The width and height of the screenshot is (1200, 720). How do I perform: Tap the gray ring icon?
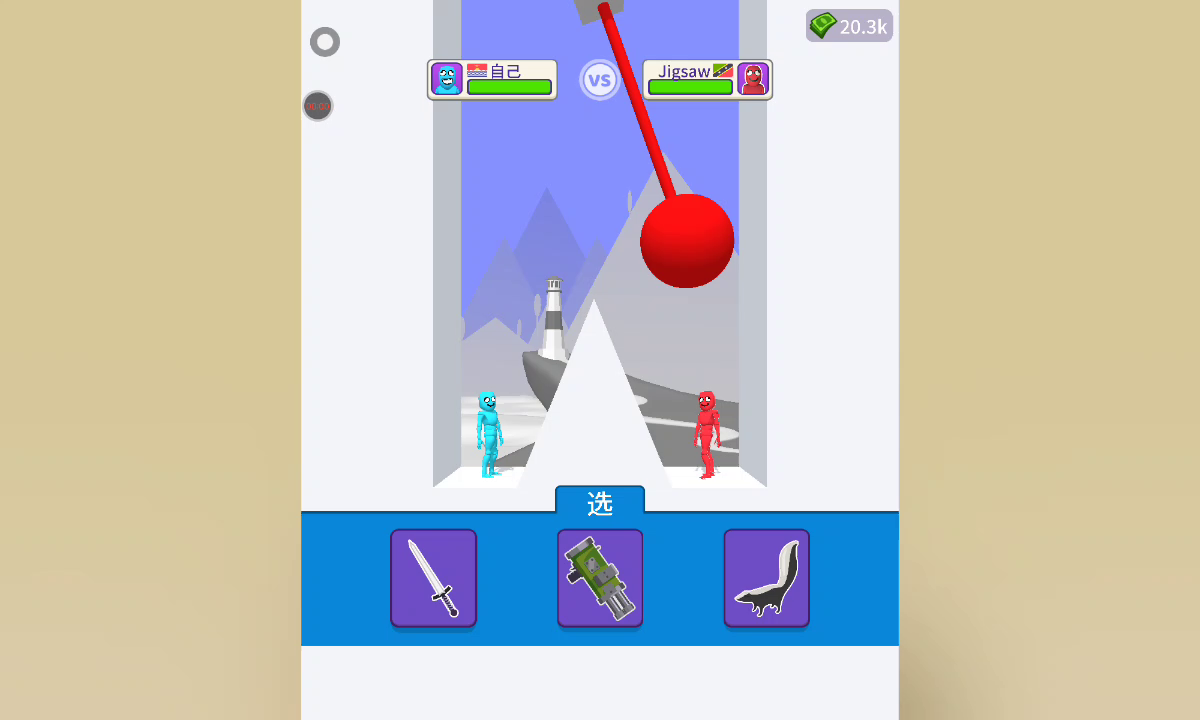tap(325, 42)
